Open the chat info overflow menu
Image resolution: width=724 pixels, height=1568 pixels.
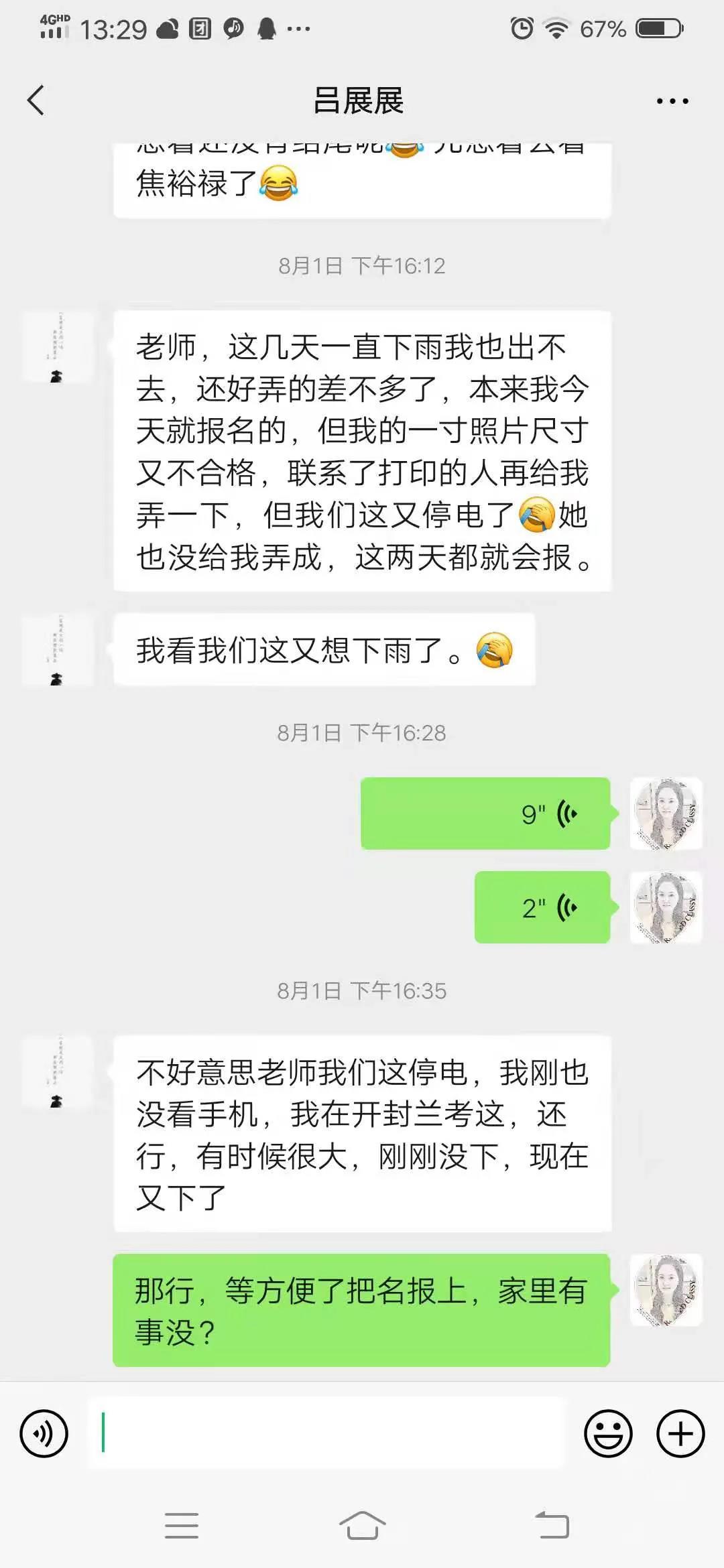672,101
